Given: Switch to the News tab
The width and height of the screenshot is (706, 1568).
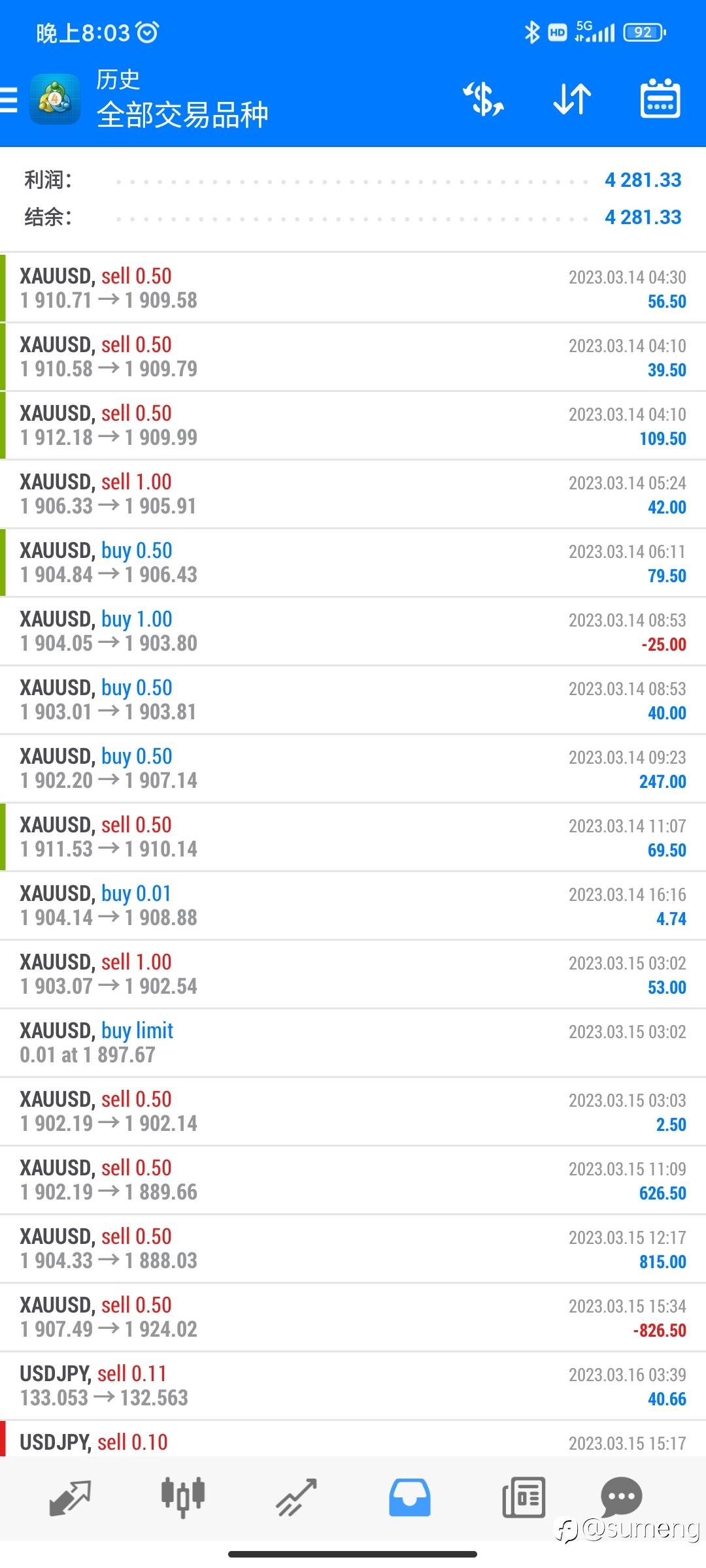Looking at the screenshot, I should pos(524,1497).
